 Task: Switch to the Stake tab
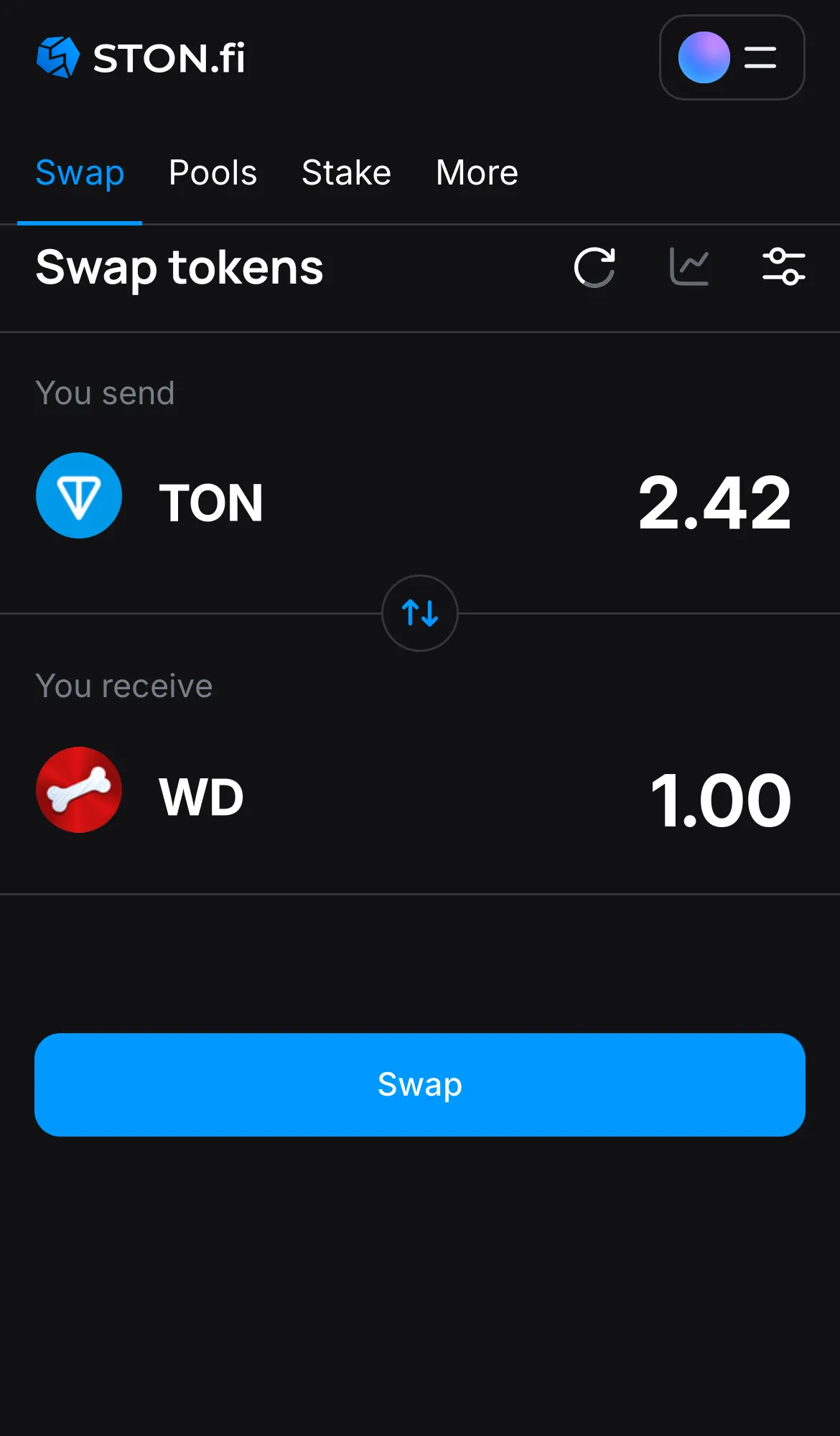click(x=346, y=172)
